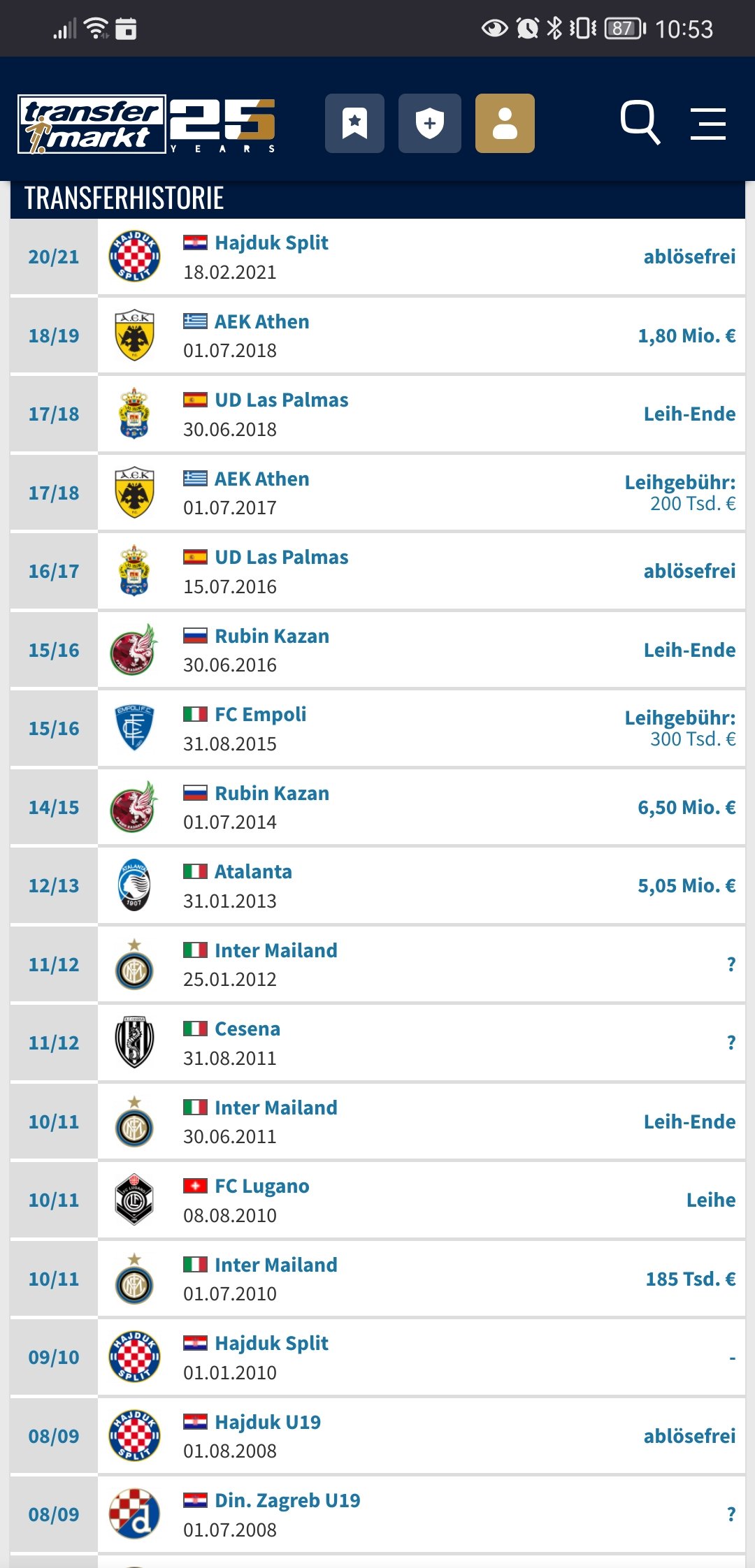Open UD Las Palmas link dated 15.07.2016
The image size is (755, 1568).
coord(281,557)
